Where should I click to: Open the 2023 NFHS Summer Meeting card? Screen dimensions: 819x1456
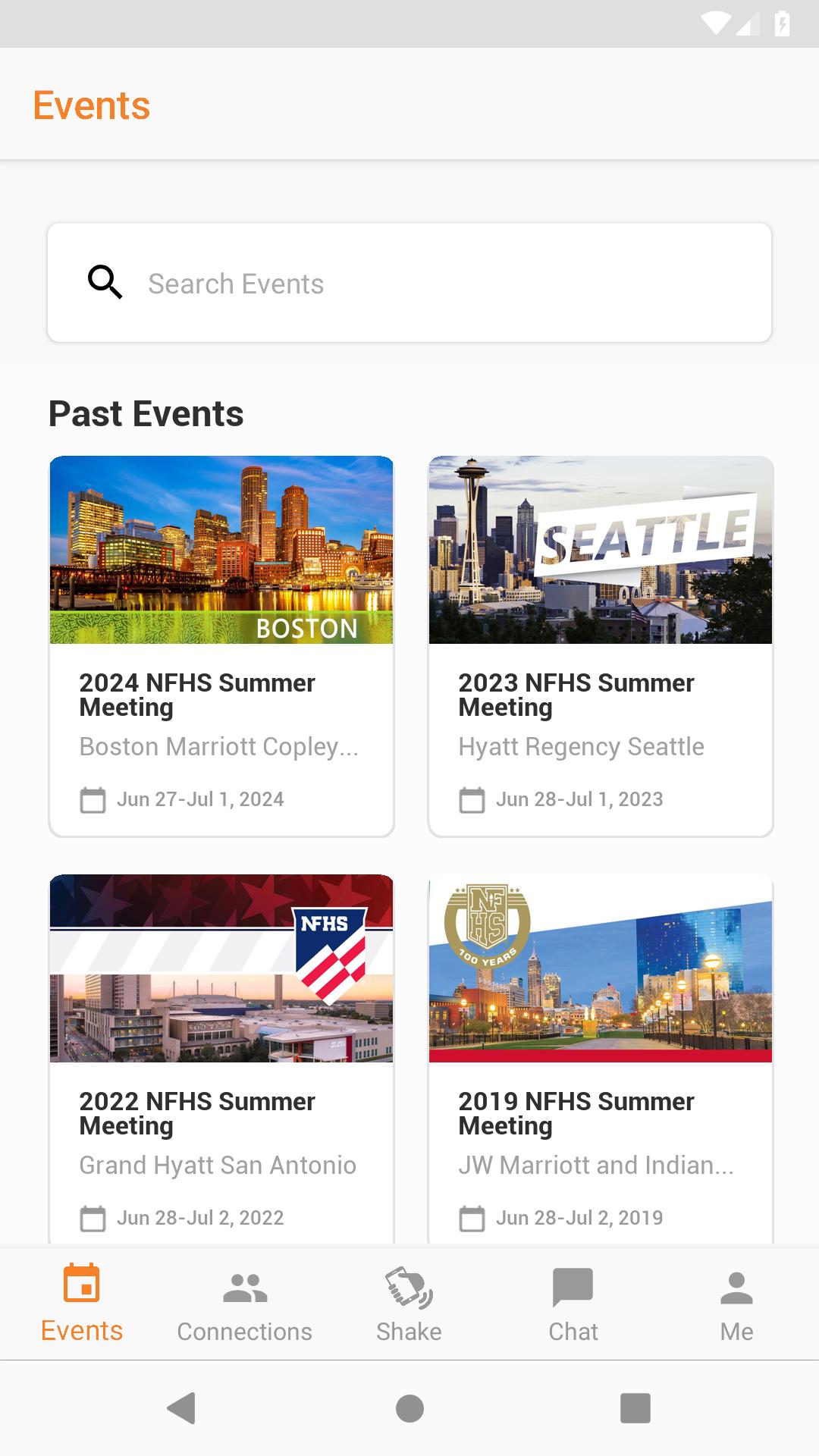click(x=601, y=646)
